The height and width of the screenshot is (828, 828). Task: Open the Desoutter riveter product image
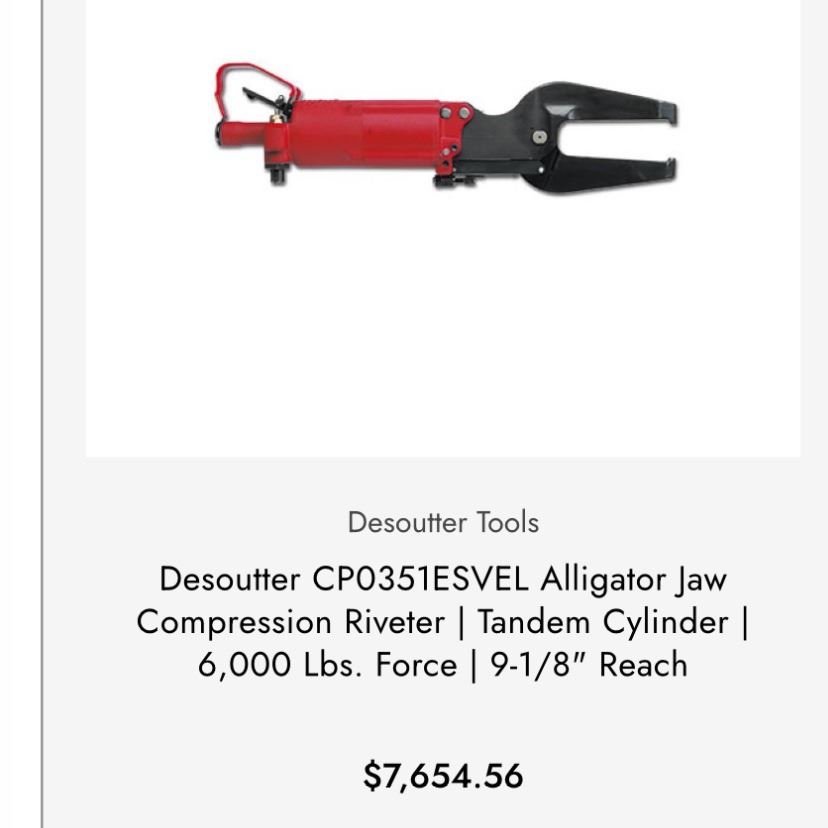[446, 130]
